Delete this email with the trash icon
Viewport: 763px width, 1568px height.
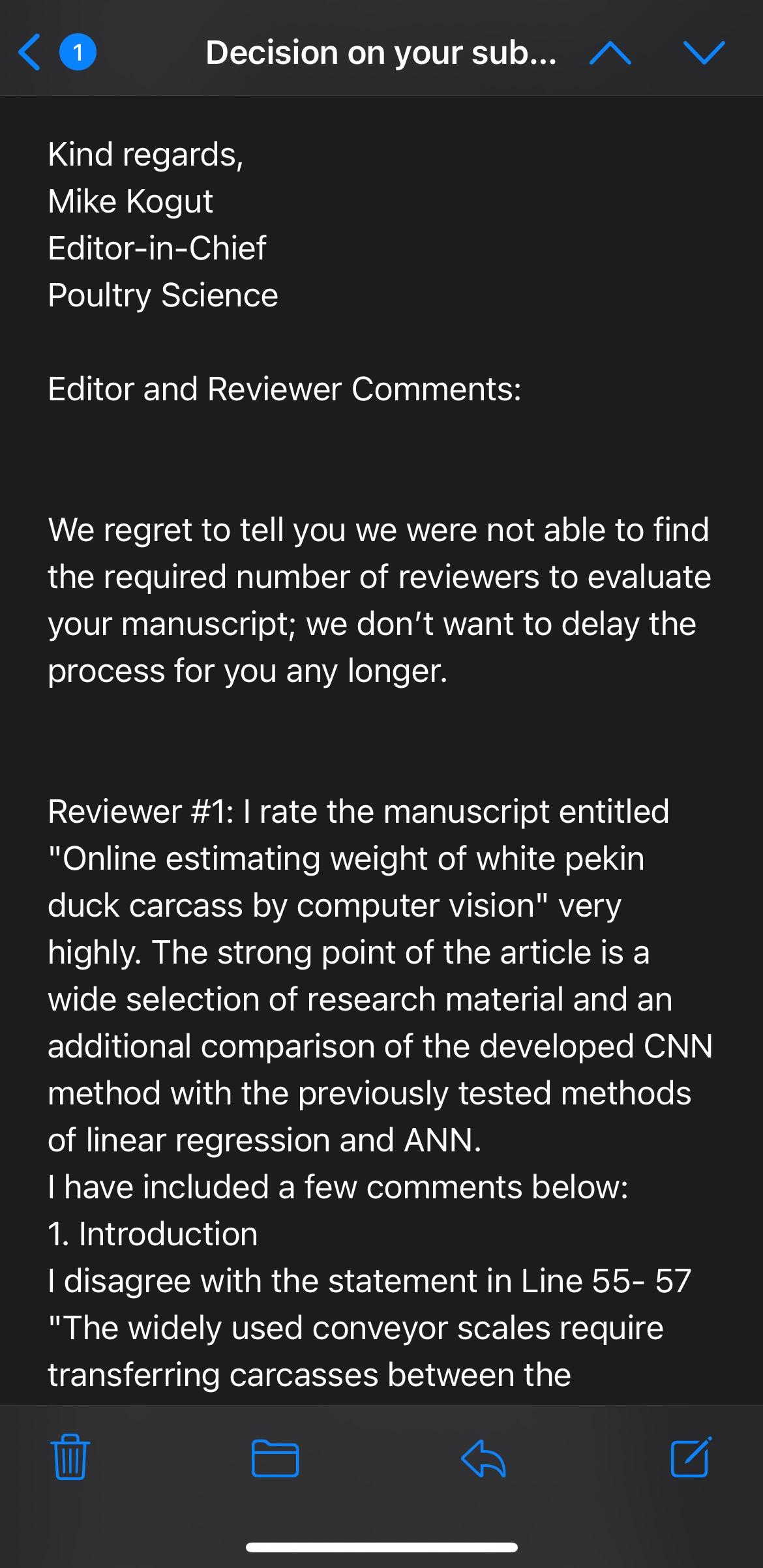(x=70, y=1457)
